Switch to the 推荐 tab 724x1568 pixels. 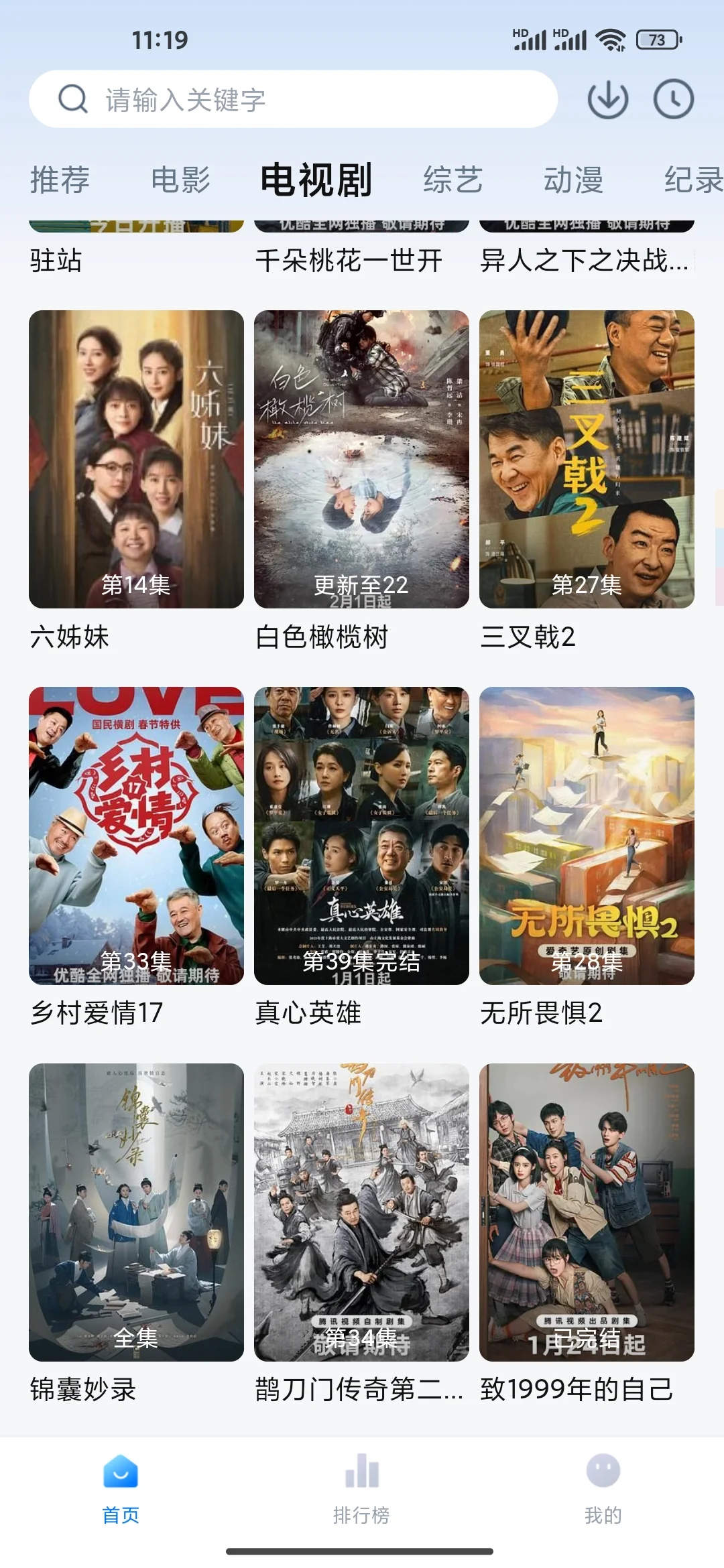[60, 180]
